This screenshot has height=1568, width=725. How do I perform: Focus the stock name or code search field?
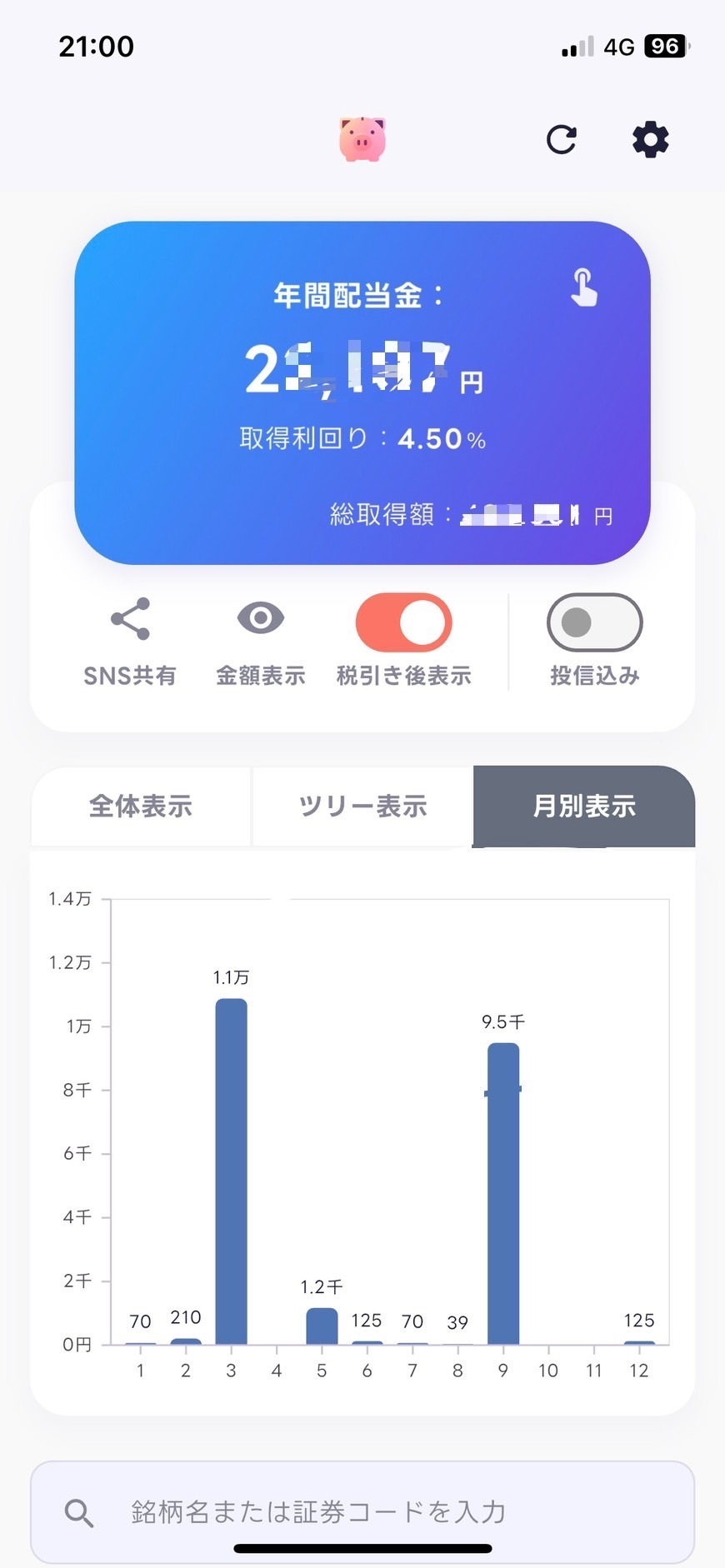362,1511
